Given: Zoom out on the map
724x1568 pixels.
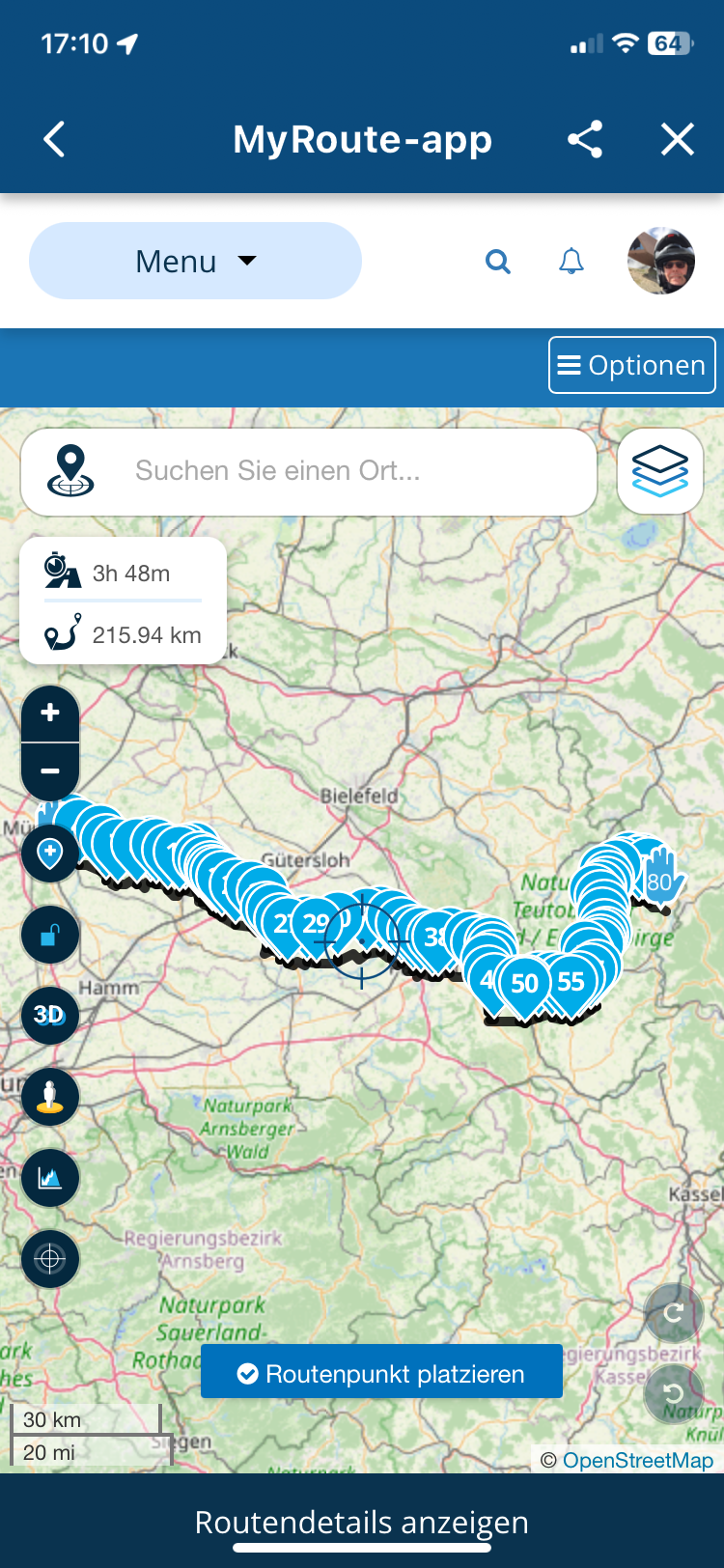Looking at the screenshot, I should 50,771.
